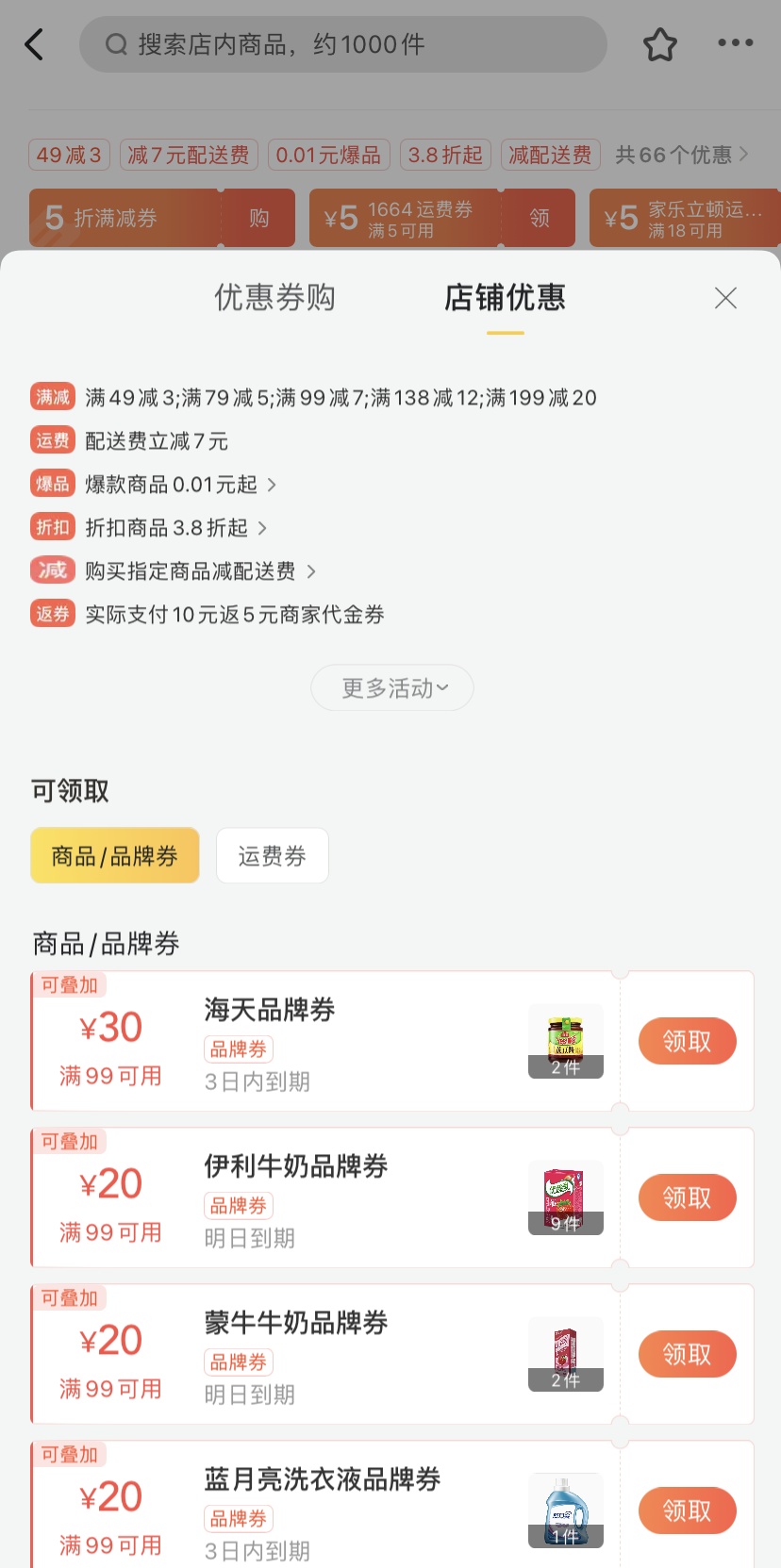781x1568 pixels.
Task: Select the 店铺优惠 tab
Action: tap(505, 298)
